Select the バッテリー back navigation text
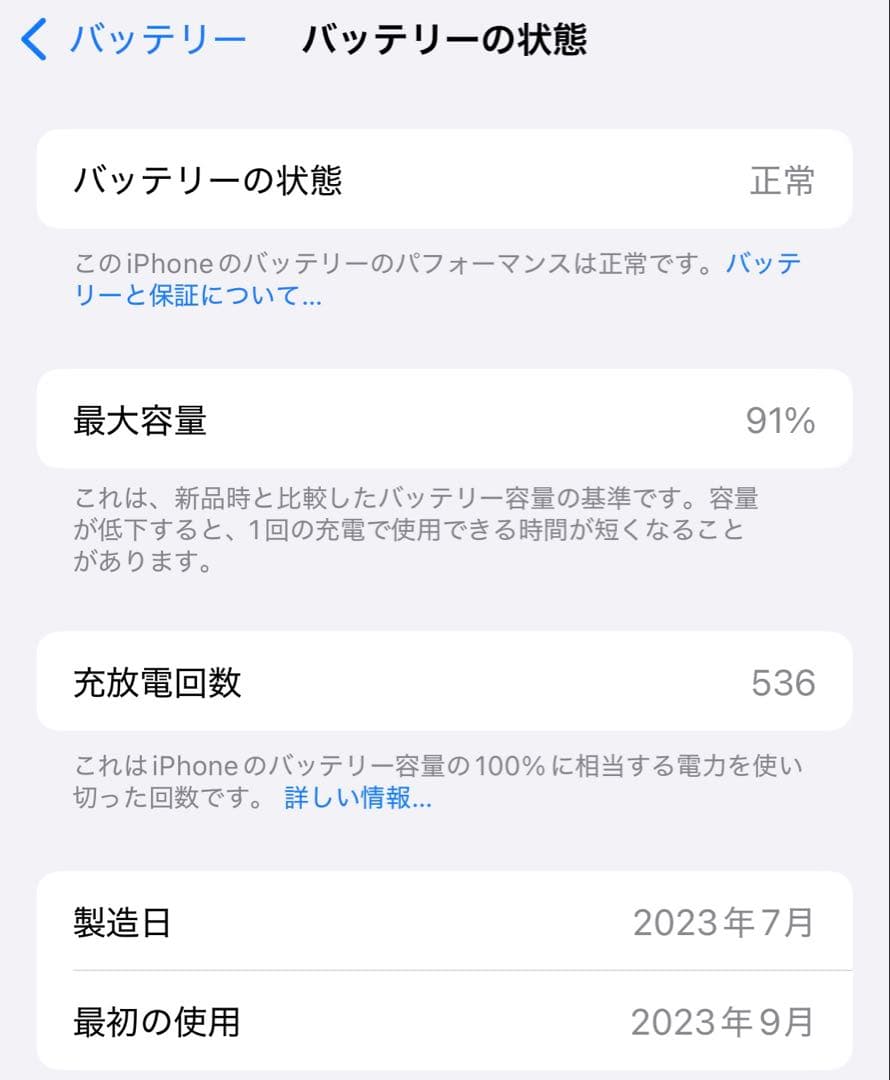 coord(155,36)
